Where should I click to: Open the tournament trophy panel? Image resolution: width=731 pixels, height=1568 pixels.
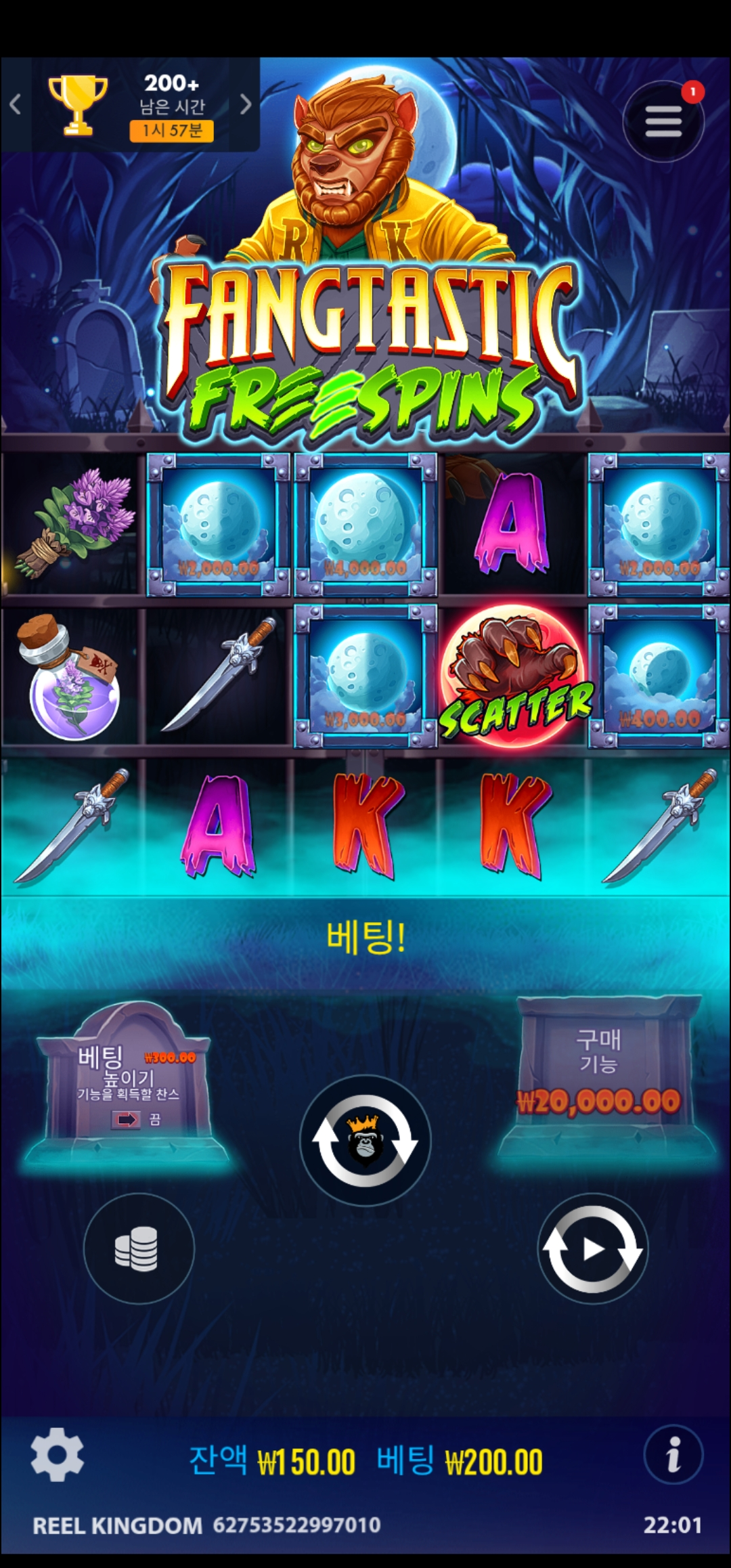(79, 104)
